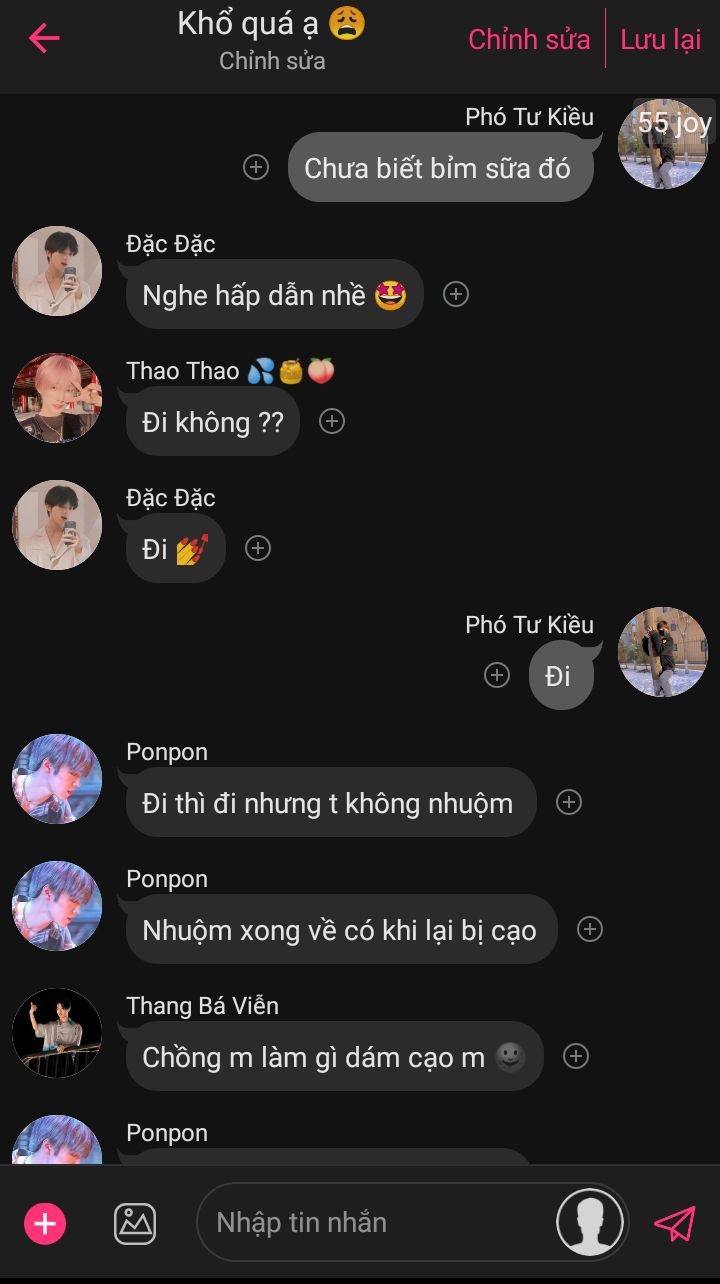This screenshot has width=720, height=1284.
Task: Attach an image with the picture icon
Action: click(135, 1223)
